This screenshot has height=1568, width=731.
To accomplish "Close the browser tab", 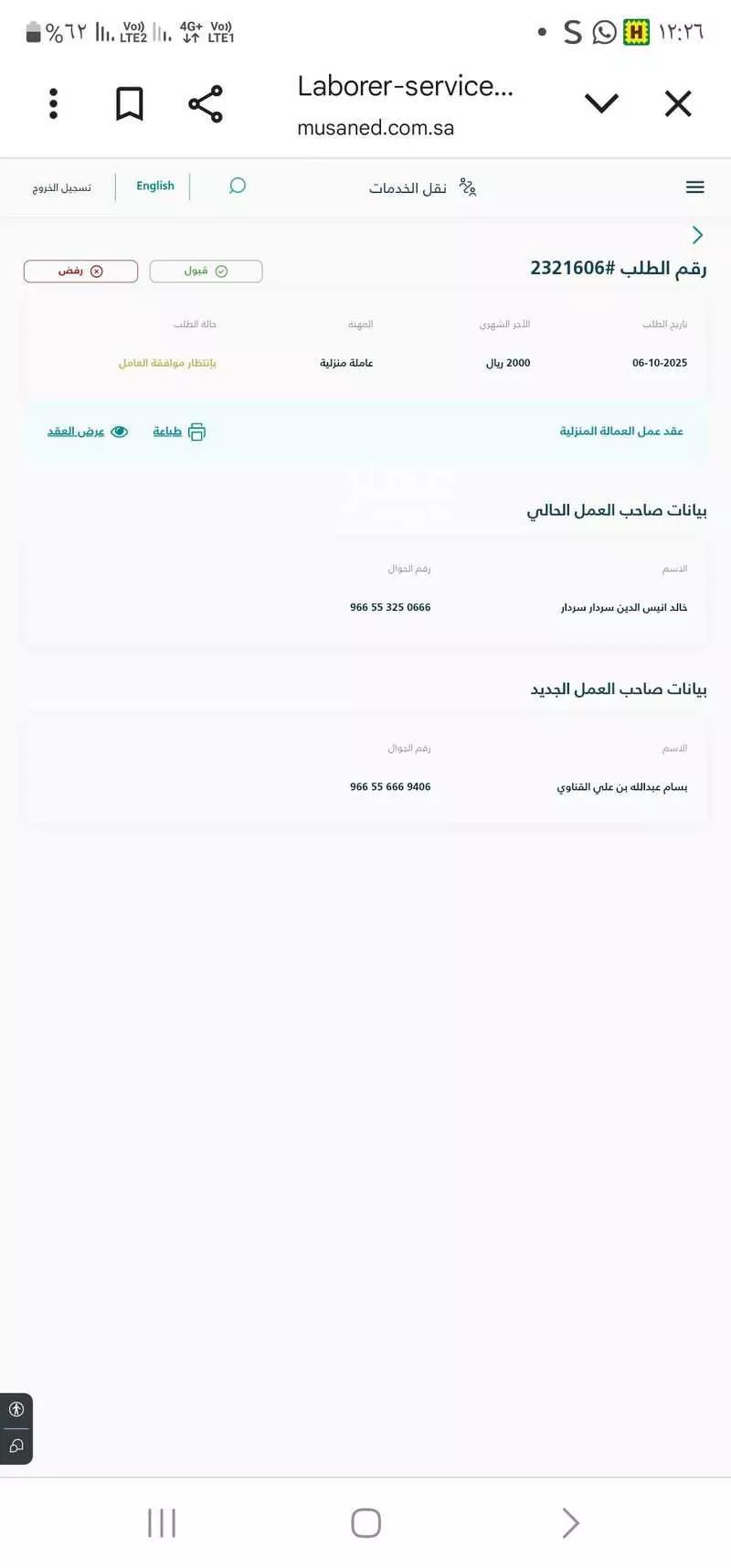I will [x=678, y=104].
